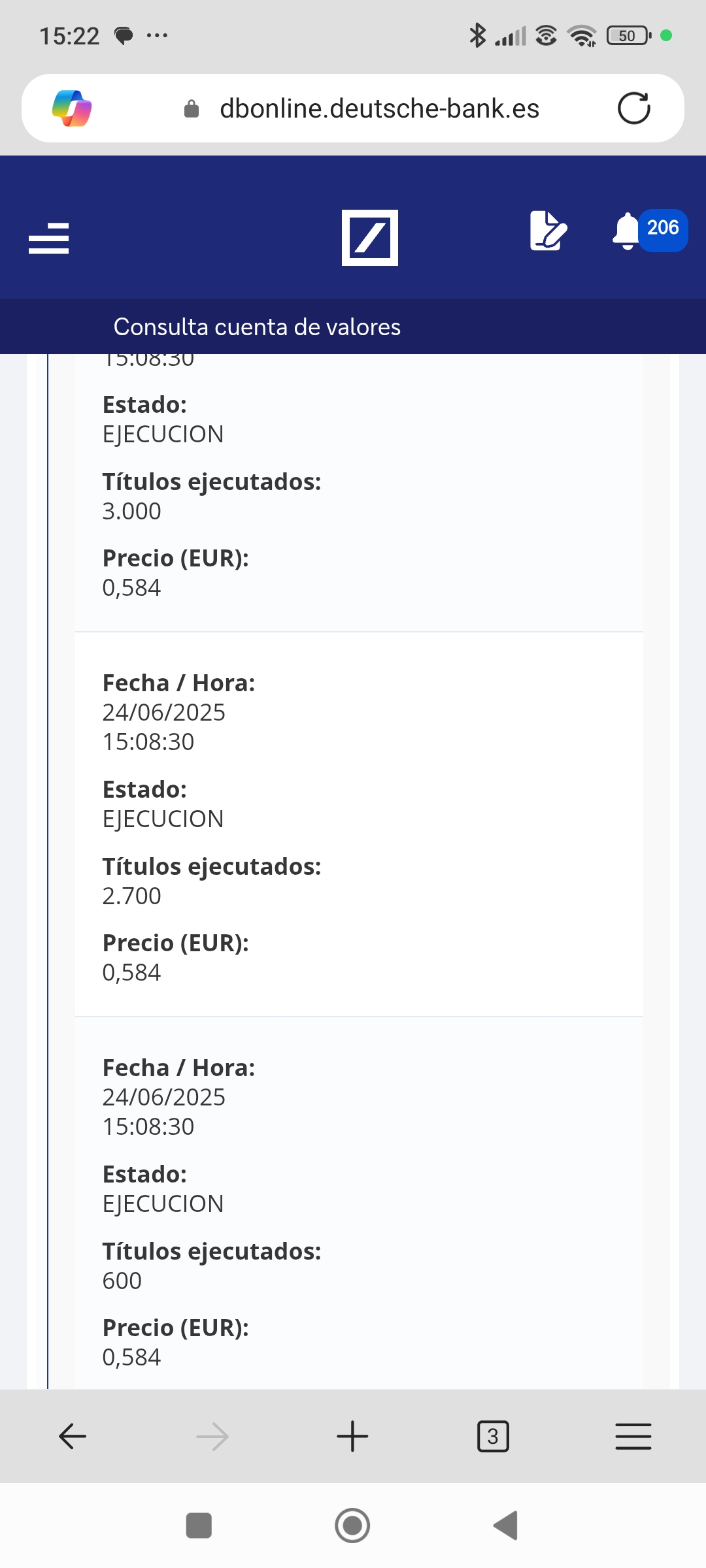Open the document signing icon

pyautogui.click(x=548, y=231)
